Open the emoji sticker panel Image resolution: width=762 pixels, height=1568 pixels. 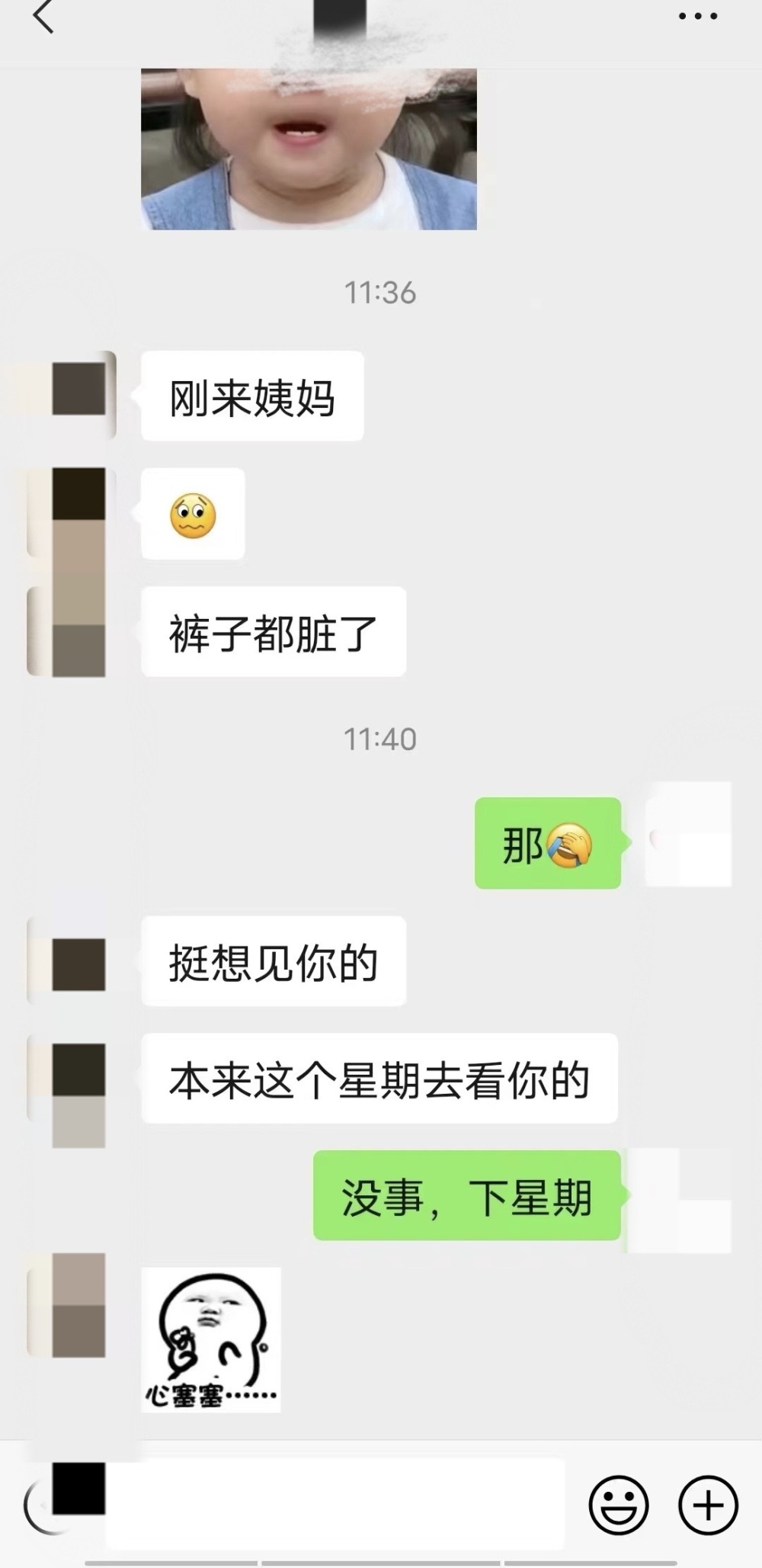coord(618,1505)
